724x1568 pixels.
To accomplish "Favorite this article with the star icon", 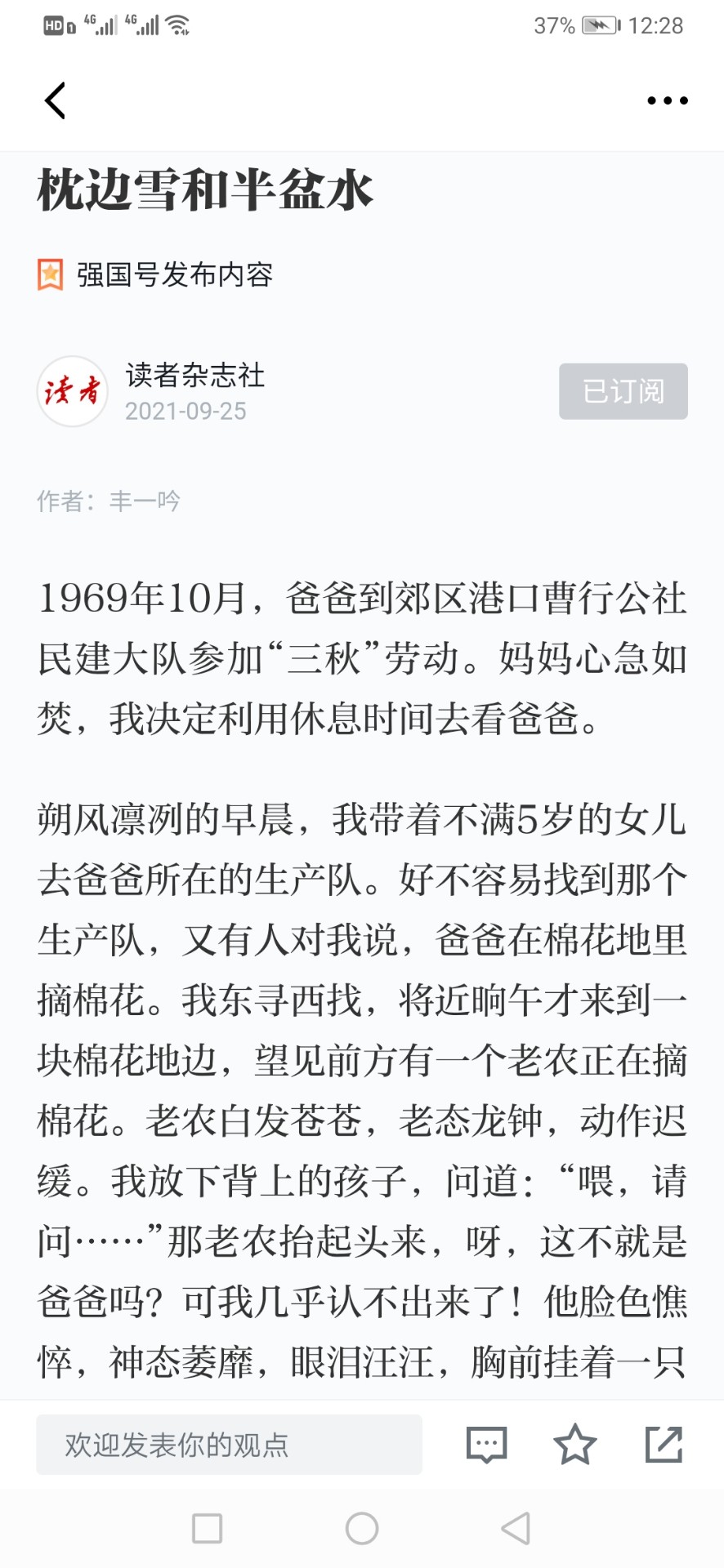I will (x=575, y=1444).
